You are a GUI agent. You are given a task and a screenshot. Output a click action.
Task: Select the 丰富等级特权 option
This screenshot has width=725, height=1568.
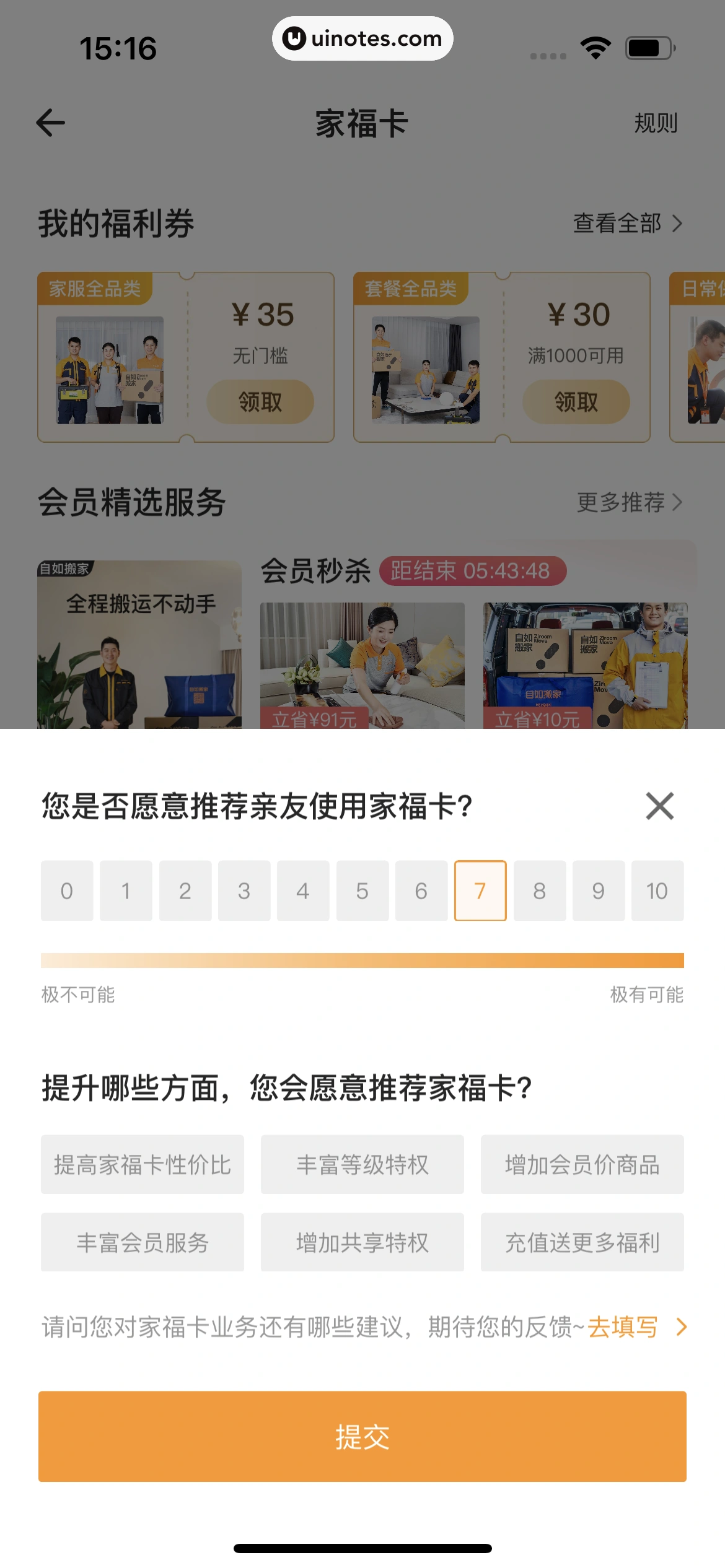click(x=362, y=1165)
